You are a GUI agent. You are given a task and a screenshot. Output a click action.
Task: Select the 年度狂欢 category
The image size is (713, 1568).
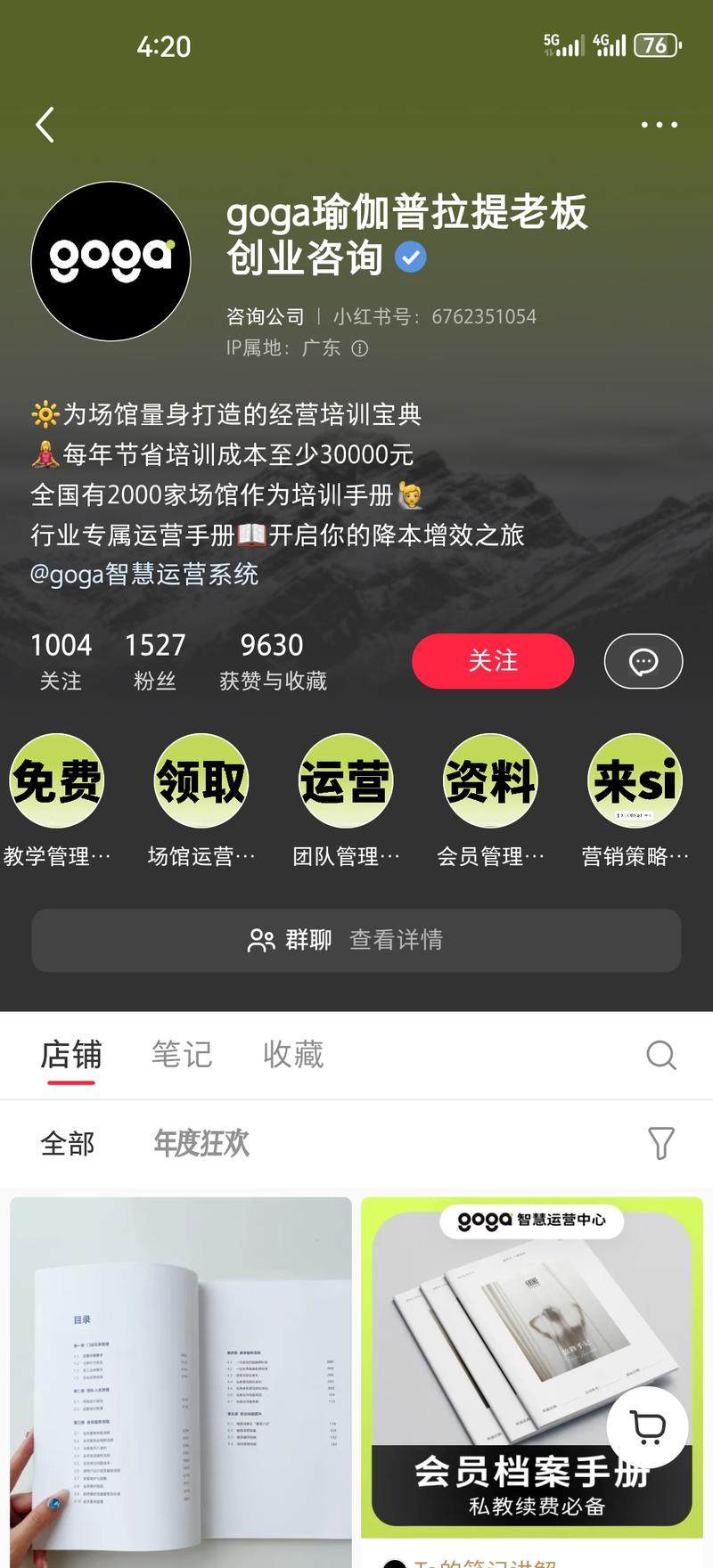(201, 1143)
